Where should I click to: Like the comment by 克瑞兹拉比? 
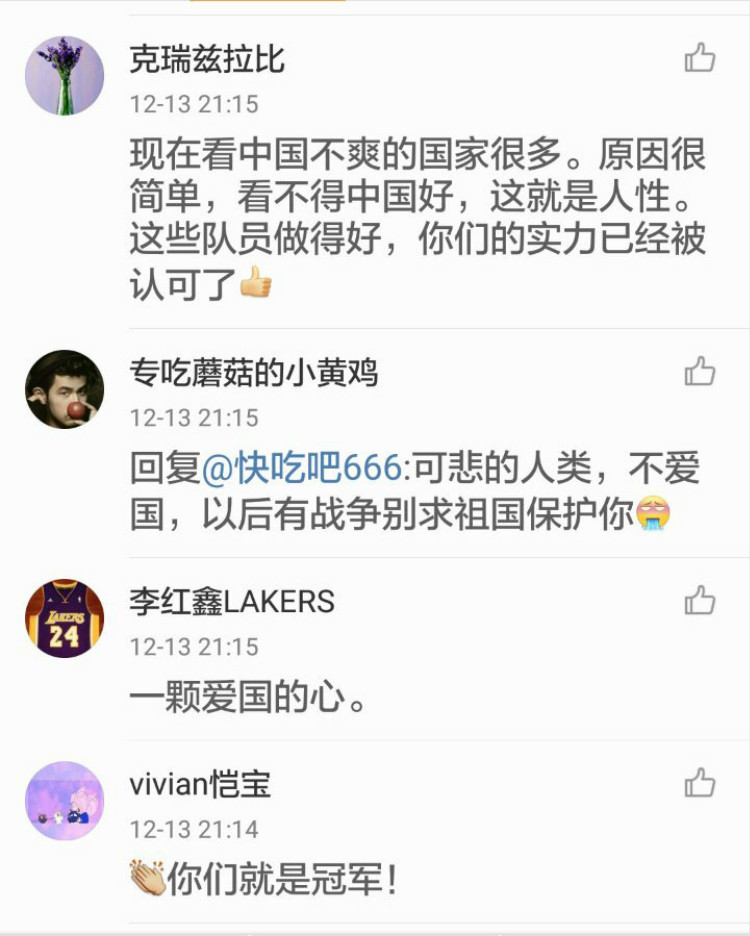pos(700,59)
